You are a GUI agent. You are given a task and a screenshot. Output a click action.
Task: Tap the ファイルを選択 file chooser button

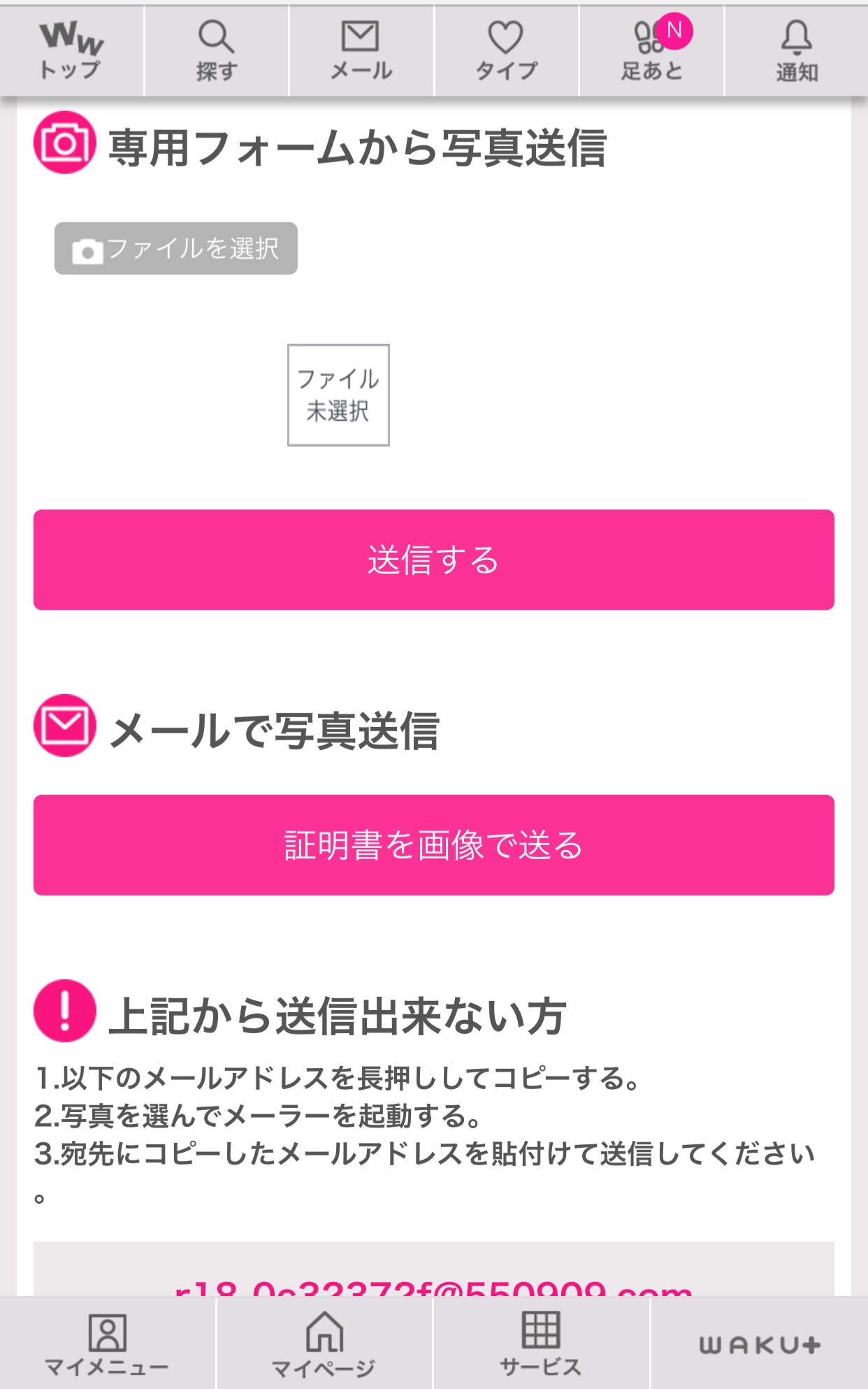tap(176, 248)
